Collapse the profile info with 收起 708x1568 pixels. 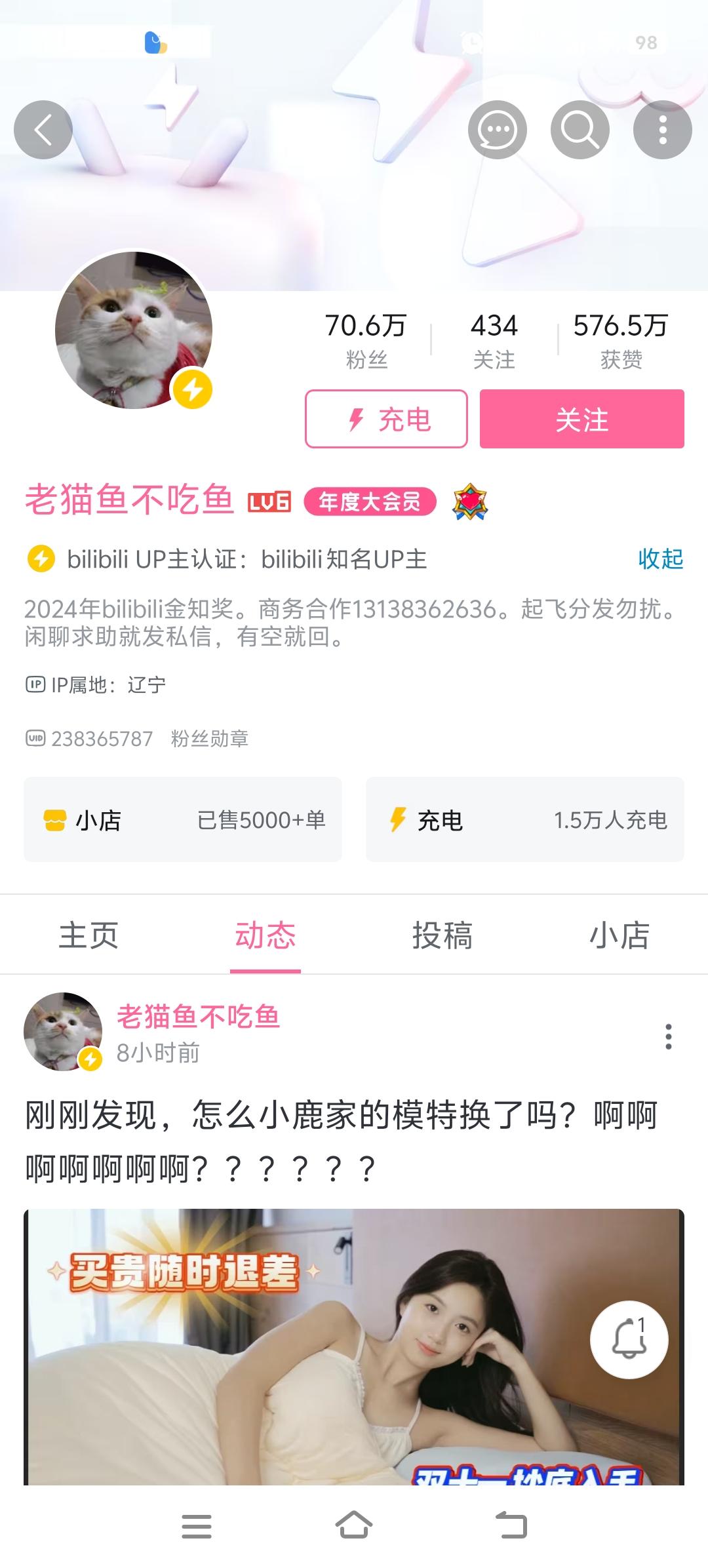(660, 559)
